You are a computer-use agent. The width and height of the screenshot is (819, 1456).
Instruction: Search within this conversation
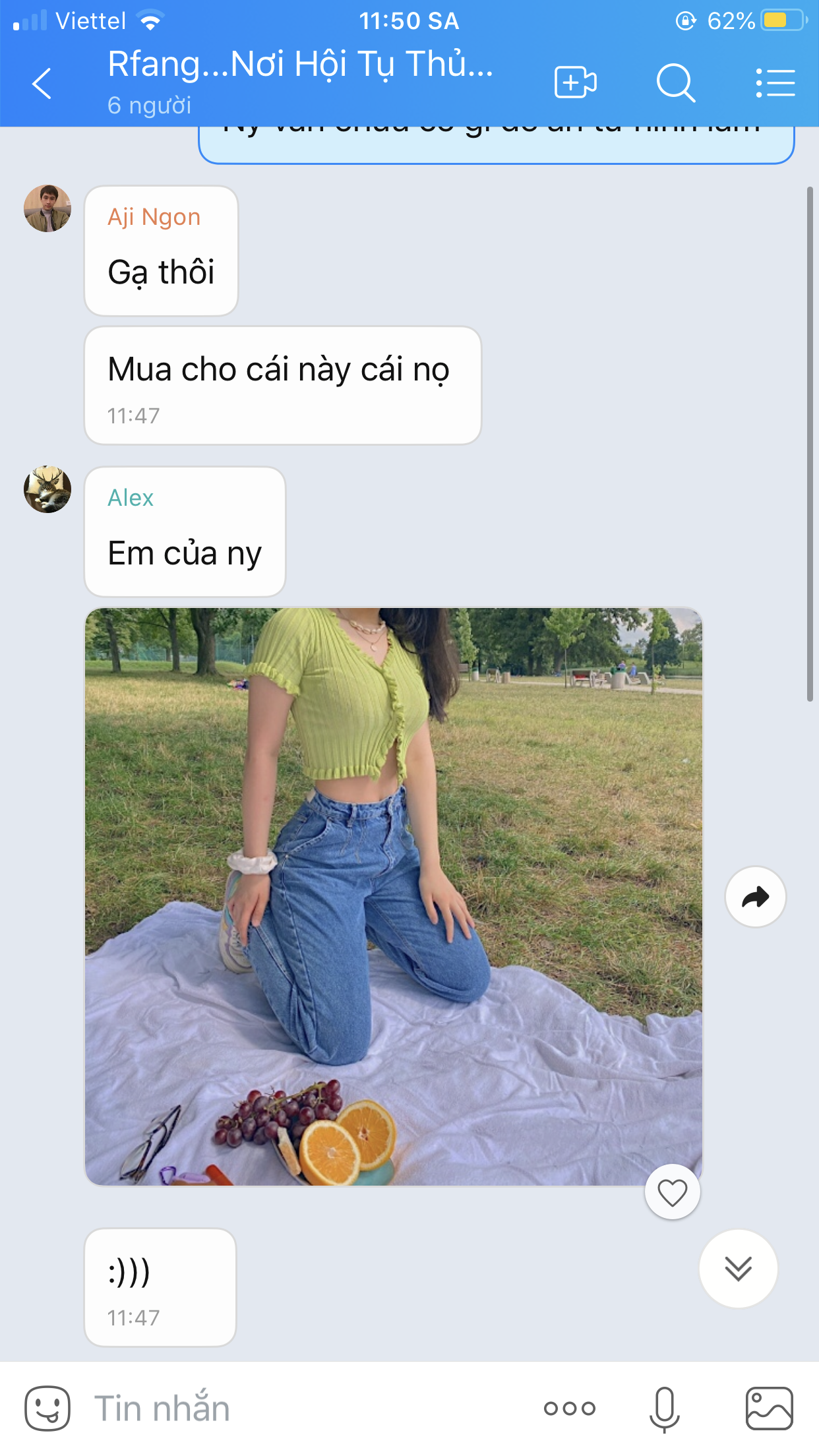tap(676, 83)
